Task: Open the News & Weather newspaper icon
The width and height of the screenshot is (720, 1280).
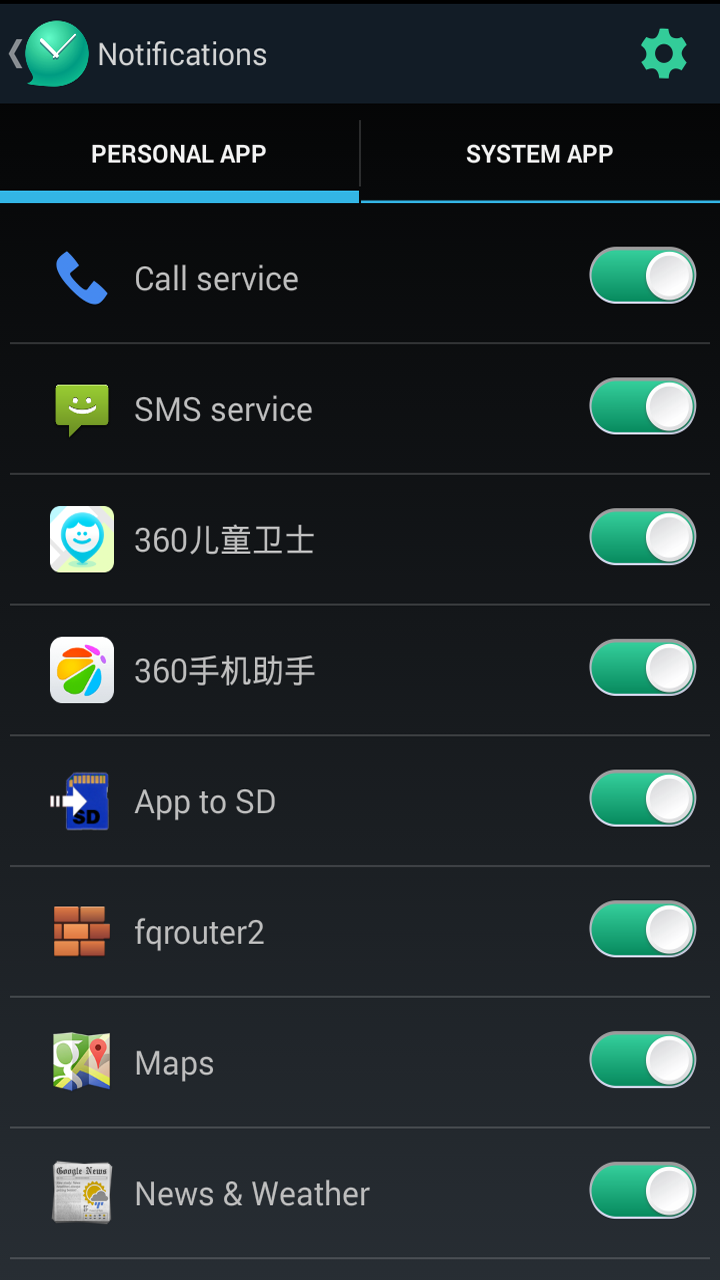Action: tap(81, 1191)
